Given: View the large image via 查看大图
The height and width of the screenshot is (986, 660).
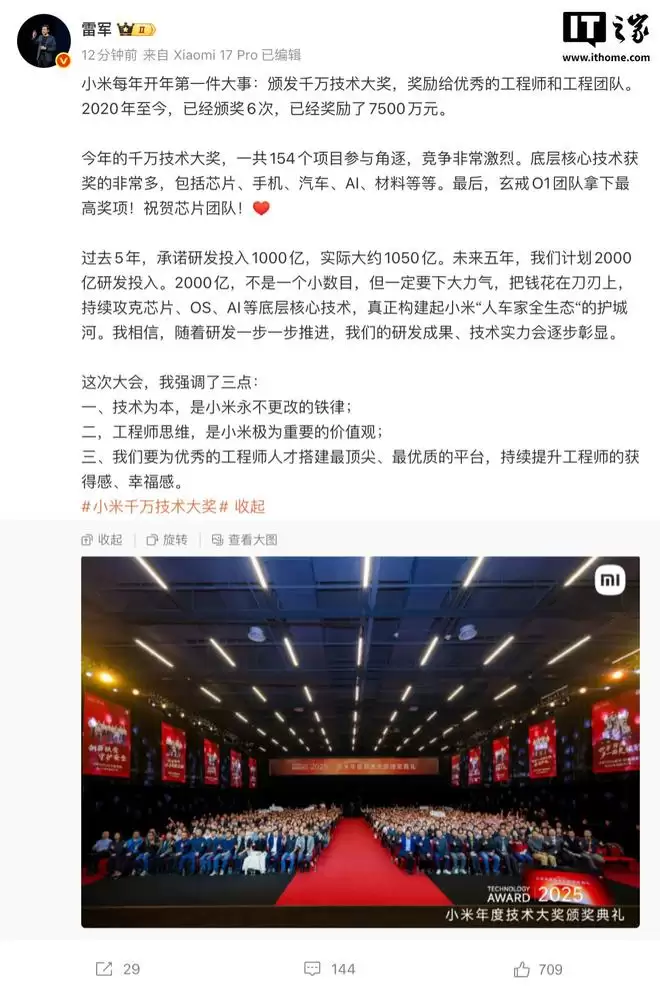Looking at the screenshot, I should (x=244, y=540).
